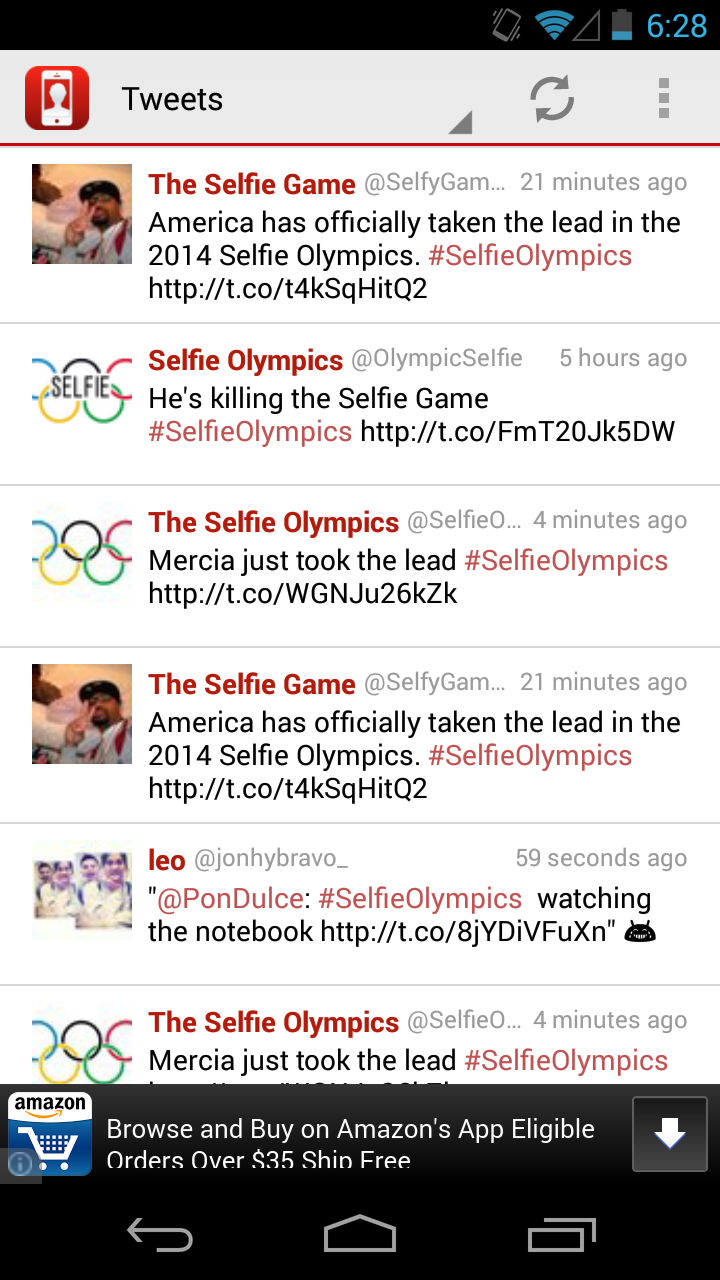Open the app icon in the action bar

pyautogui.click(x=57, y=98)
